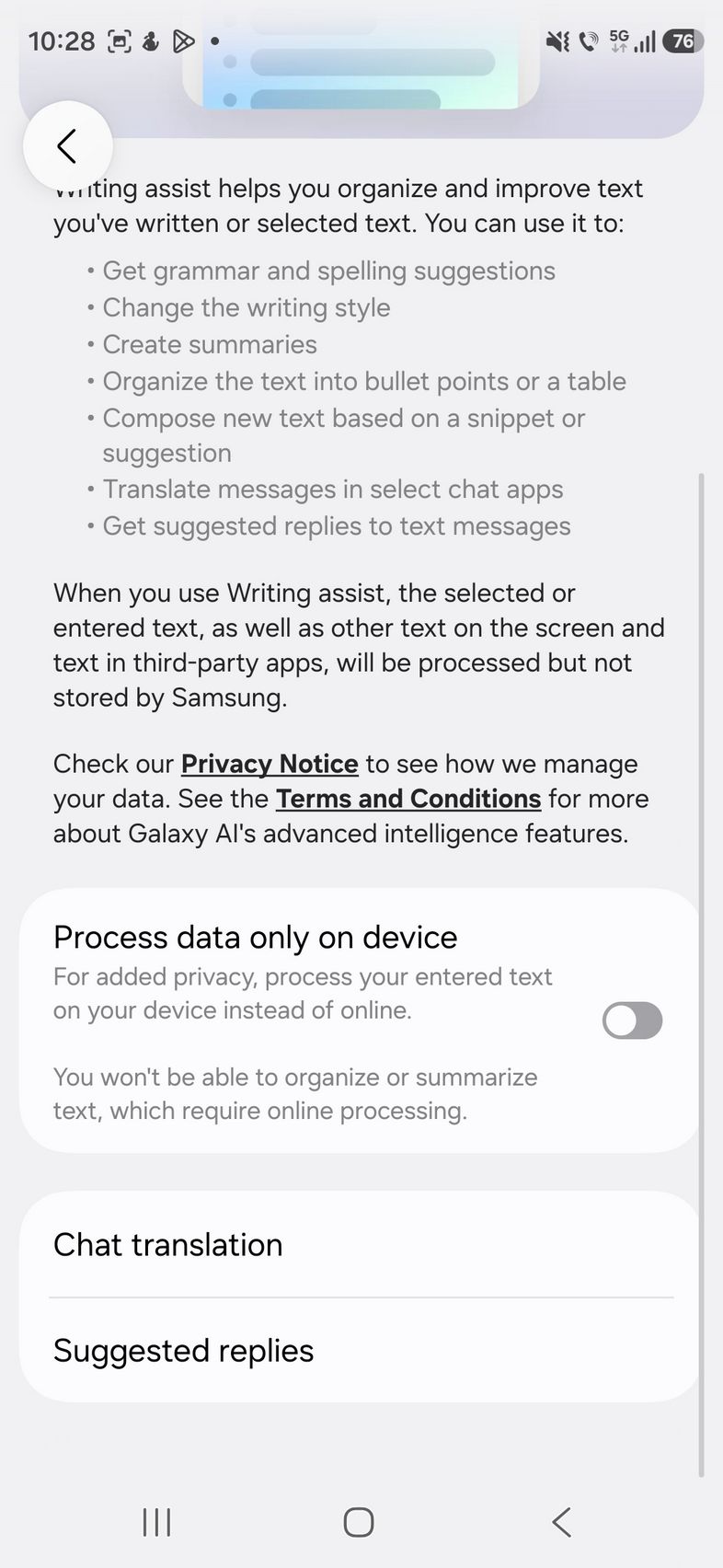
Task: Go to the home screen
Action: [359, 1522]
